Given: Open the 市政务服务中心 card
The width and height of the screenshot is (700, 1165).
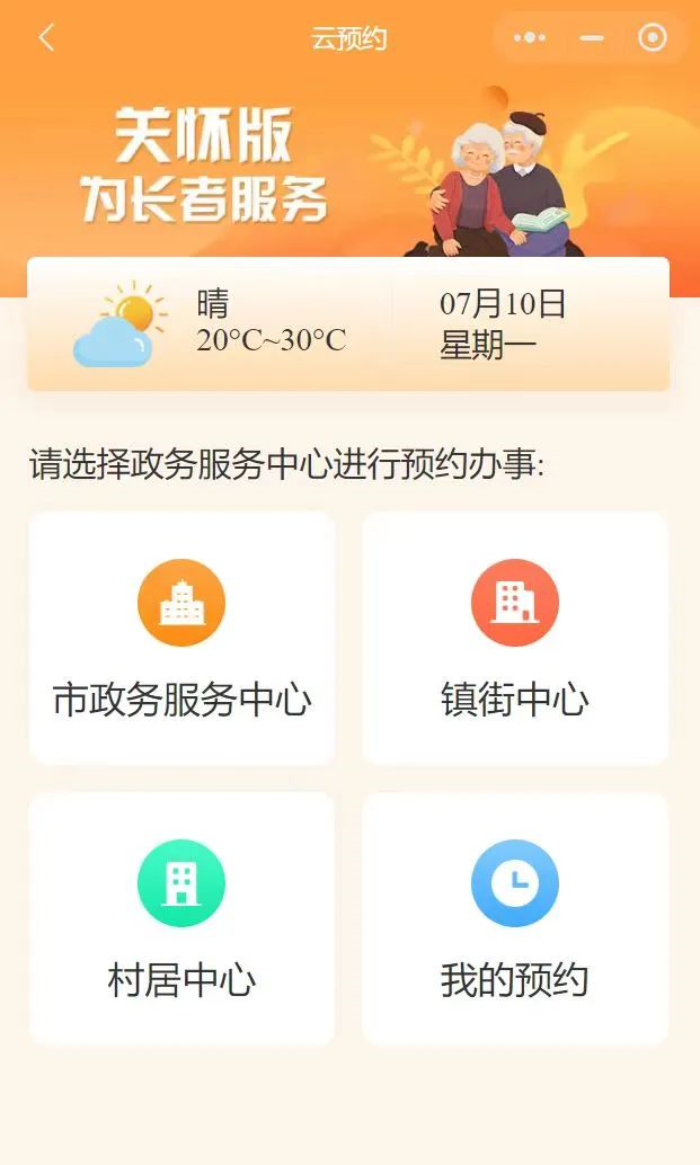Looking at the screenshot, I should (182, 639).
